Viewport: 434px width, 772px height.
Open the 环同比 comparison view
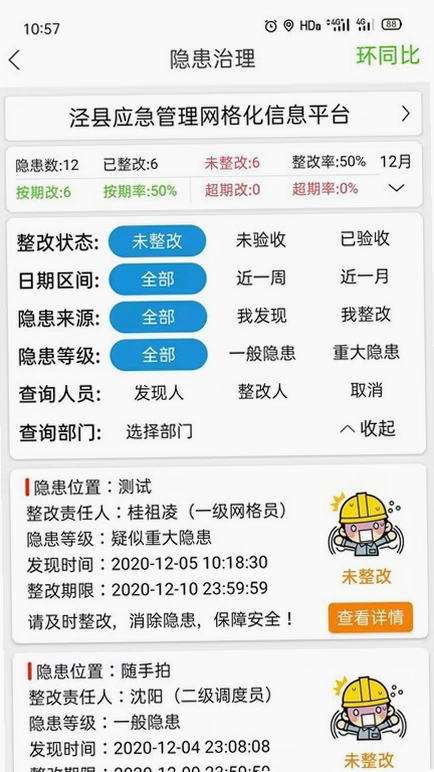[388, 56]
